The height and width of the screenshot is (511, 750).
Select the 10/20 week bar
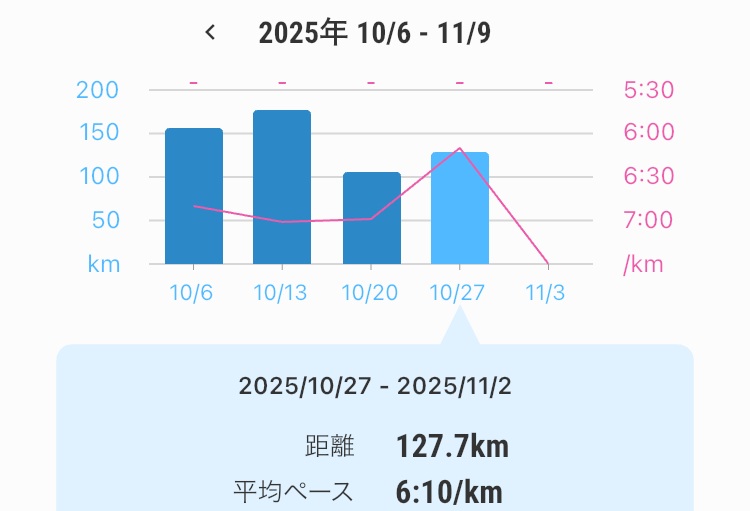(371, 218)
